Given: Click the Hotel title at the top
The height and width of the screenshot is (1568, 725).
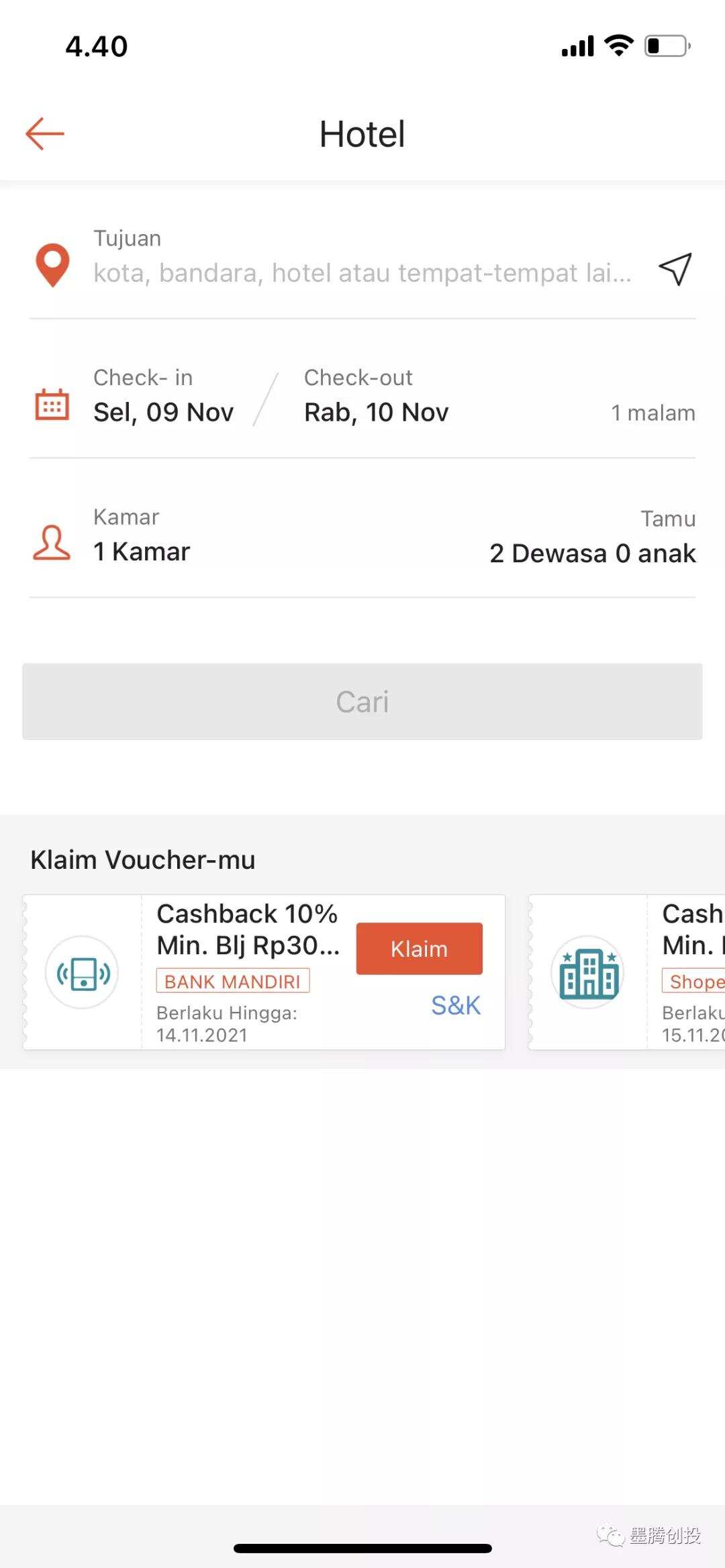Looking at the screenshot, I should coord(362,134).
